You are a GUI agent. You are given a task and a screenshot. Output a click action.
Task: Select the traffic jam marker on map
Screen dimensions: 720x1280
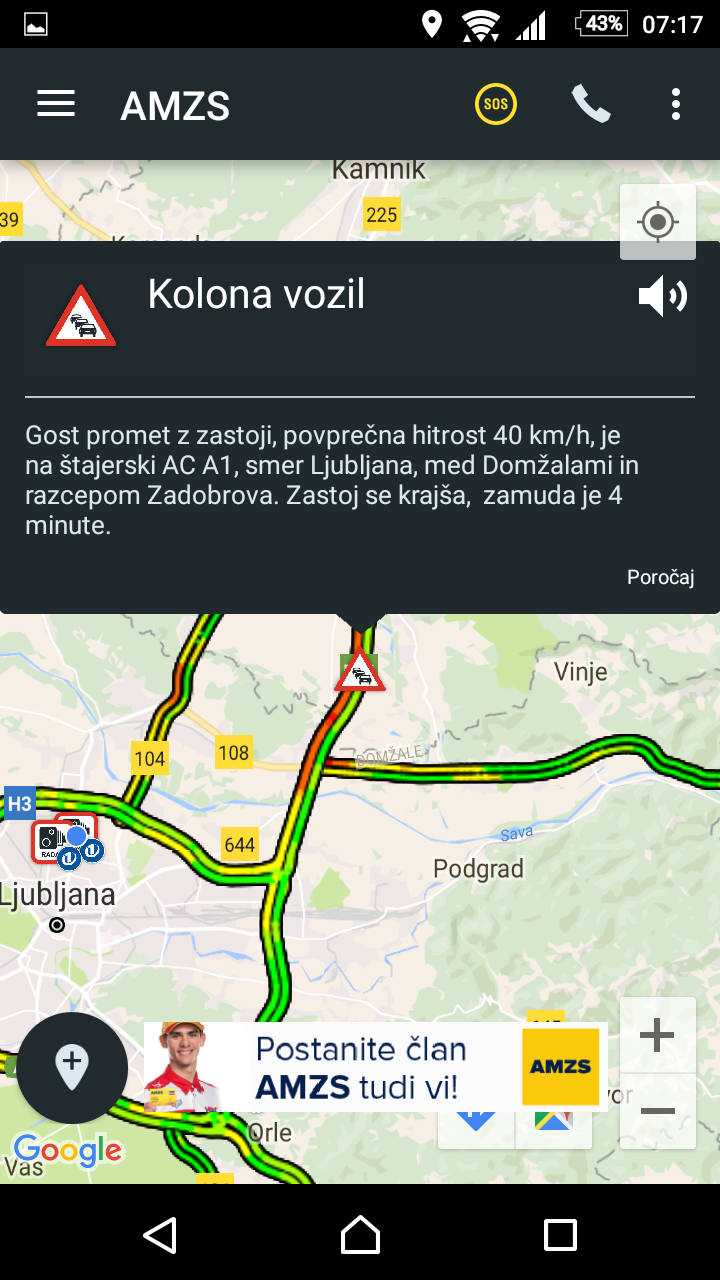pyautogui.click(x=360, y=672)
